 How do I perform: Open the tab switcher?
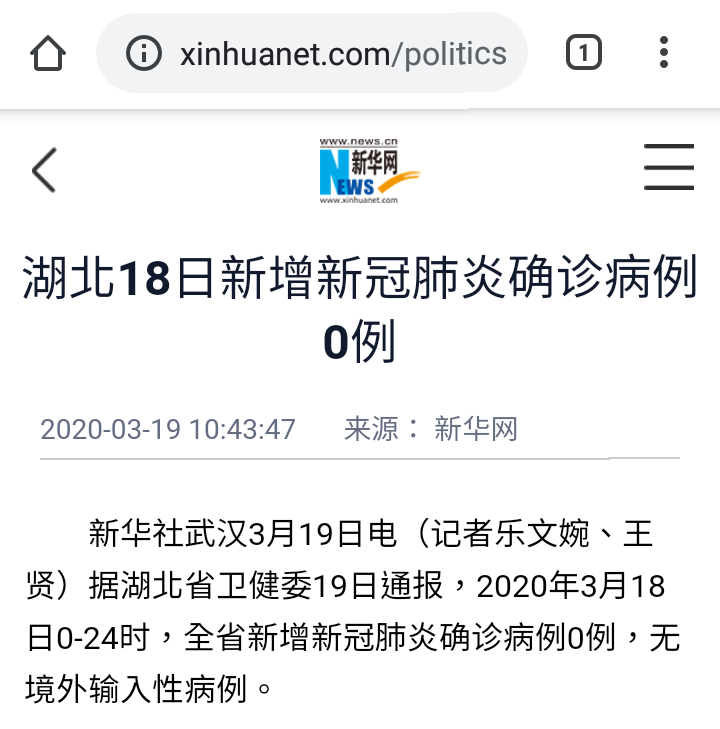584,52
